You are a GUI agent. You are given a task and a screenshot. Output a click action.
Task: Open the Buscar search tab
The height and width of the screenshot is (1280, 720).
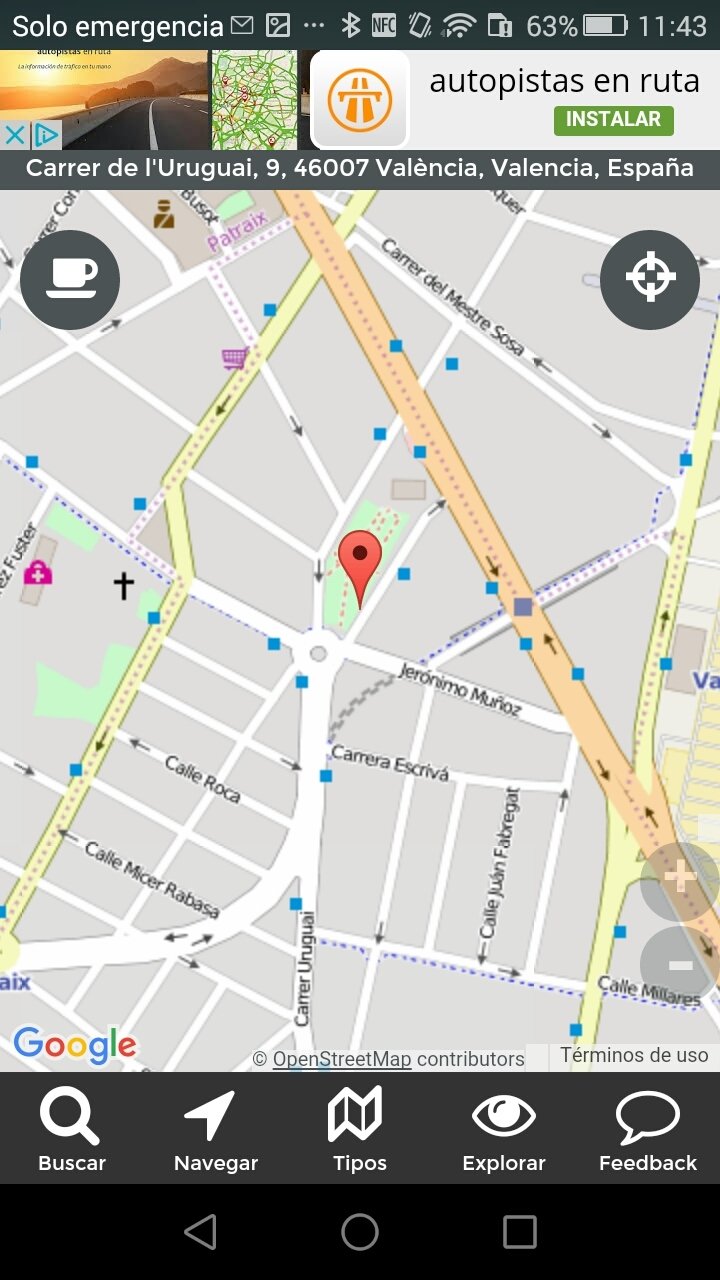click(72, 1130)
